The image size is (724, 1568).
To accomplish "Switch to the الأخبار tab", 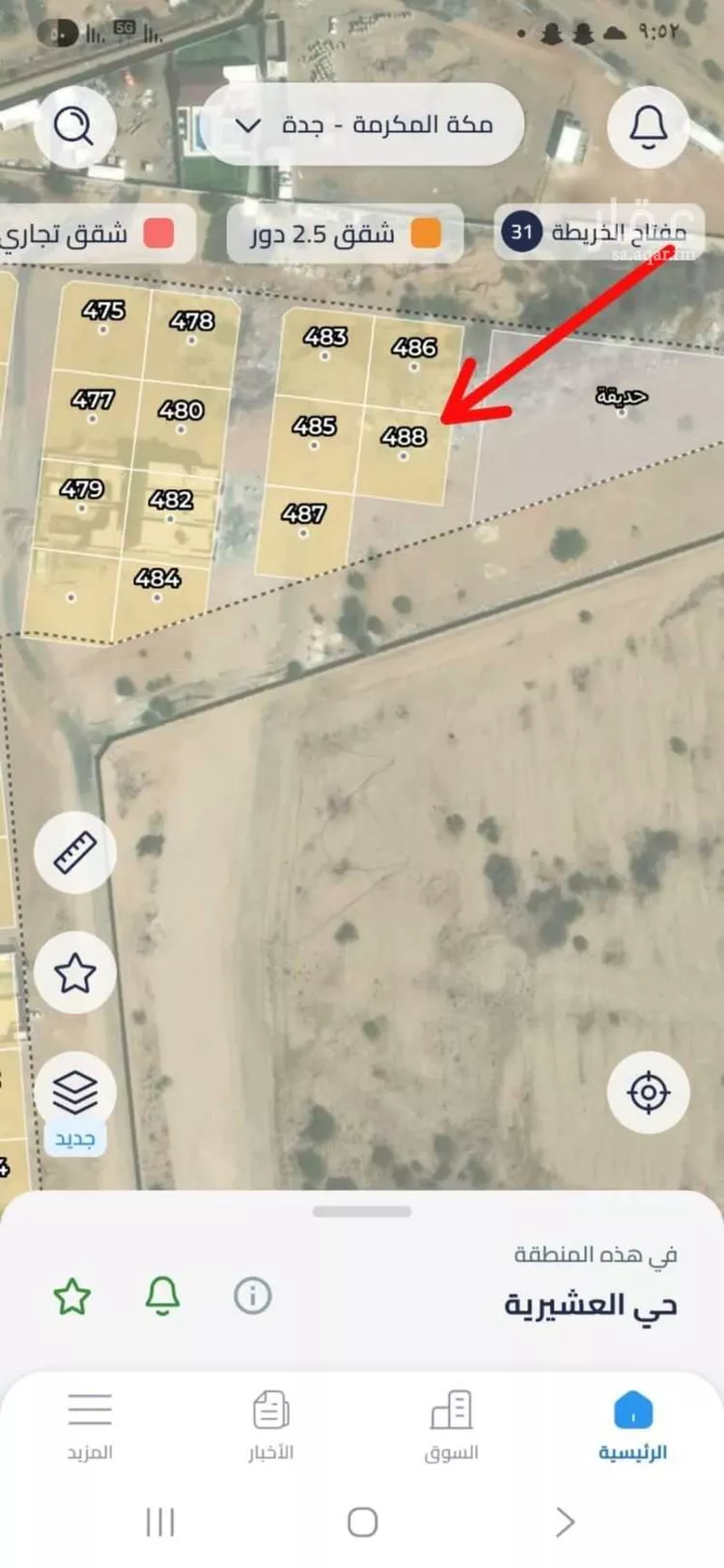I will point(271,1426).
